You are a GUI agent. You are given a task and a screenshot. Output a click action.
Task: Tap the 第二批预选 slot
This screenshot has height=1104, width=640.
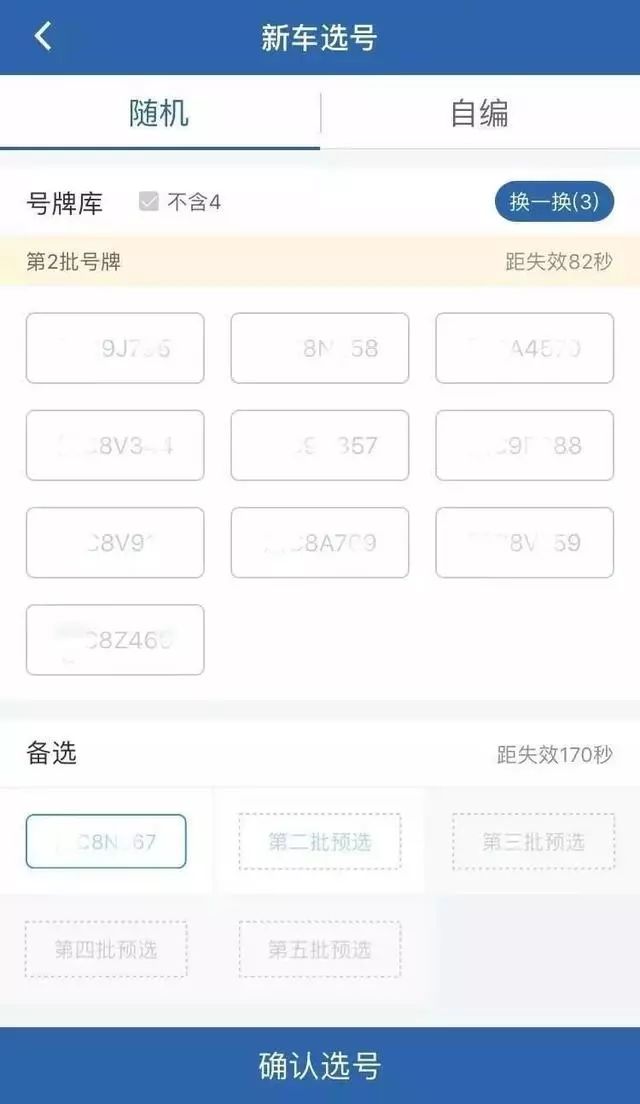pos(320,841)
